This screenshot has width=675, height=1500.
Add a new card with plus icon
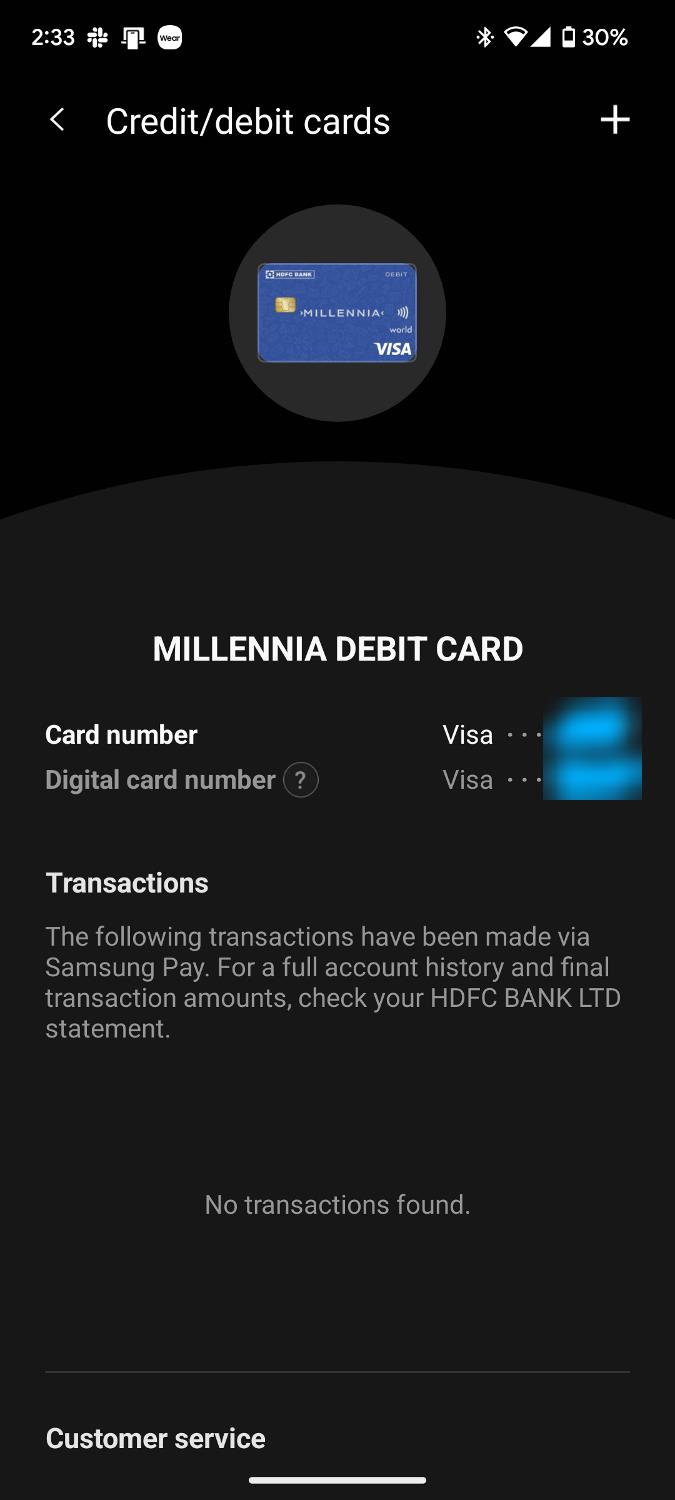(x=614, y=121)
